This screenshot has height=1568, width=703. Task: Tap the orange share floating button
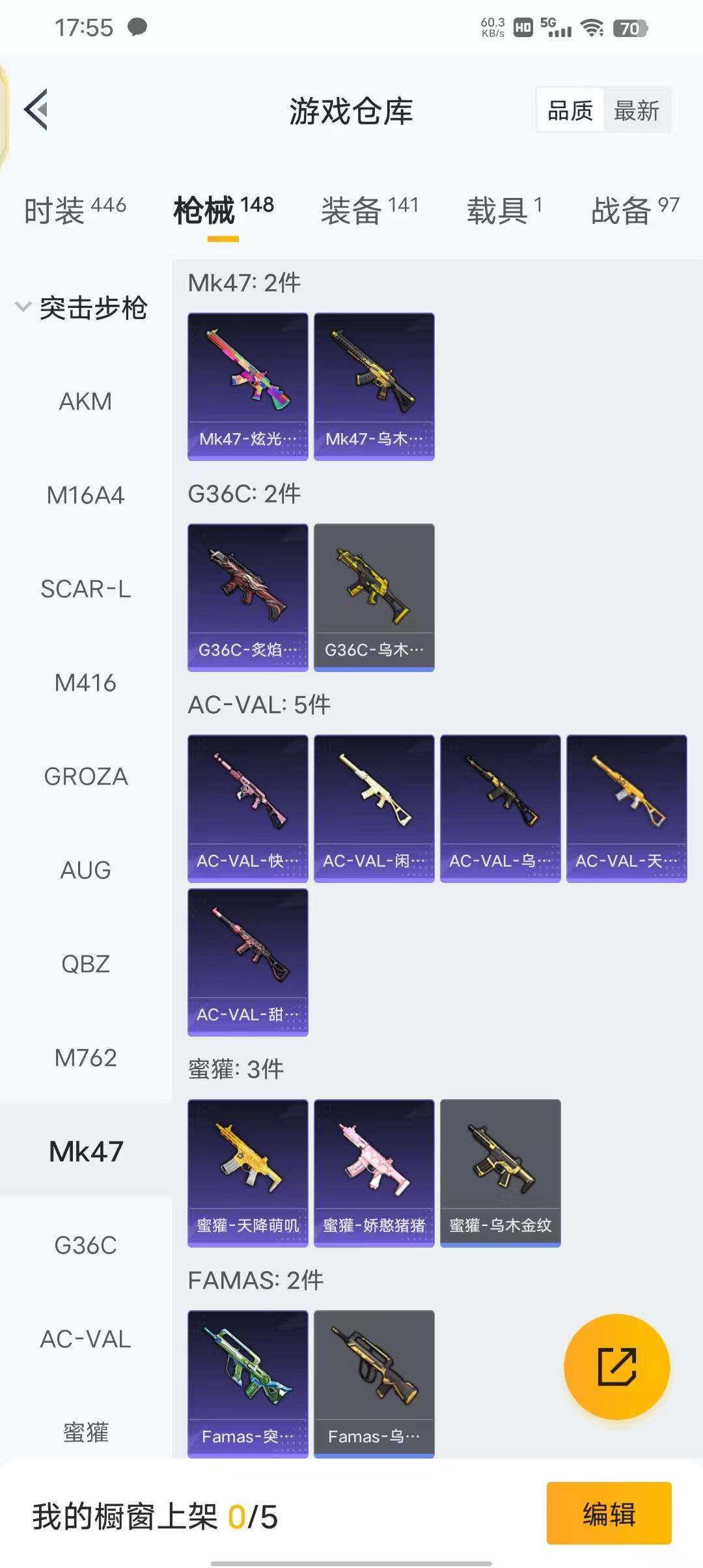[616, 1367]
